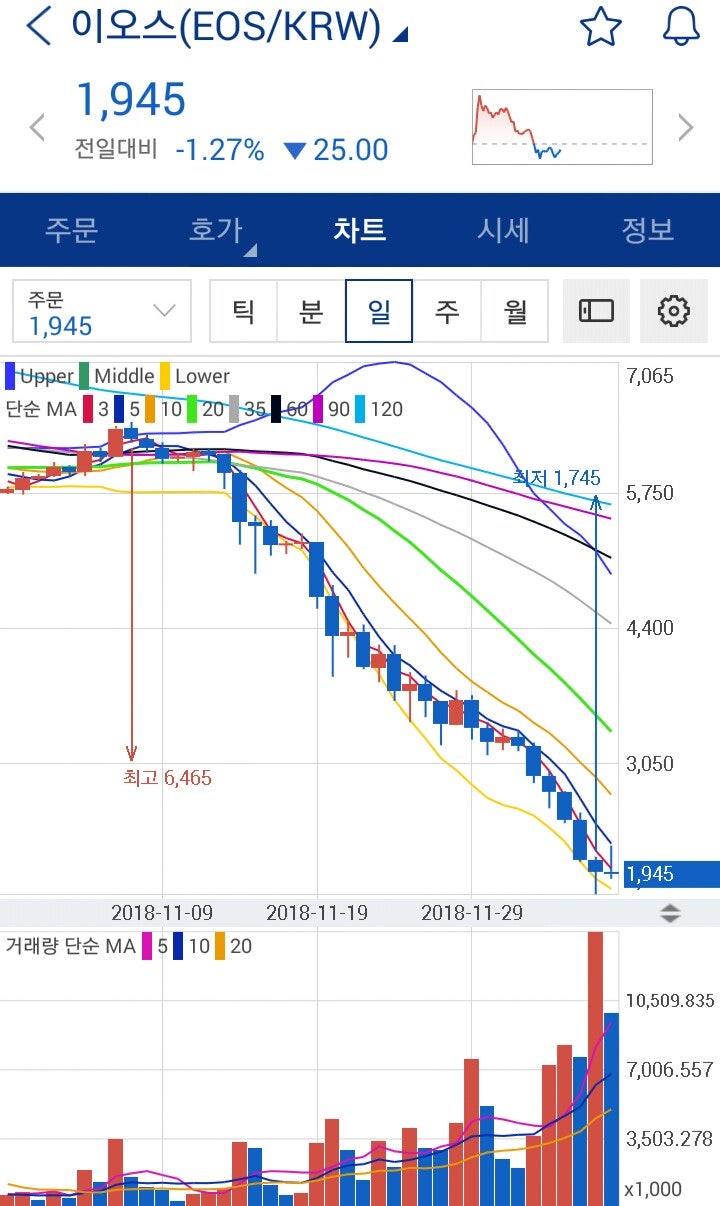
Task: Add EOS to favorites with the star
Action: coord(600,27)
